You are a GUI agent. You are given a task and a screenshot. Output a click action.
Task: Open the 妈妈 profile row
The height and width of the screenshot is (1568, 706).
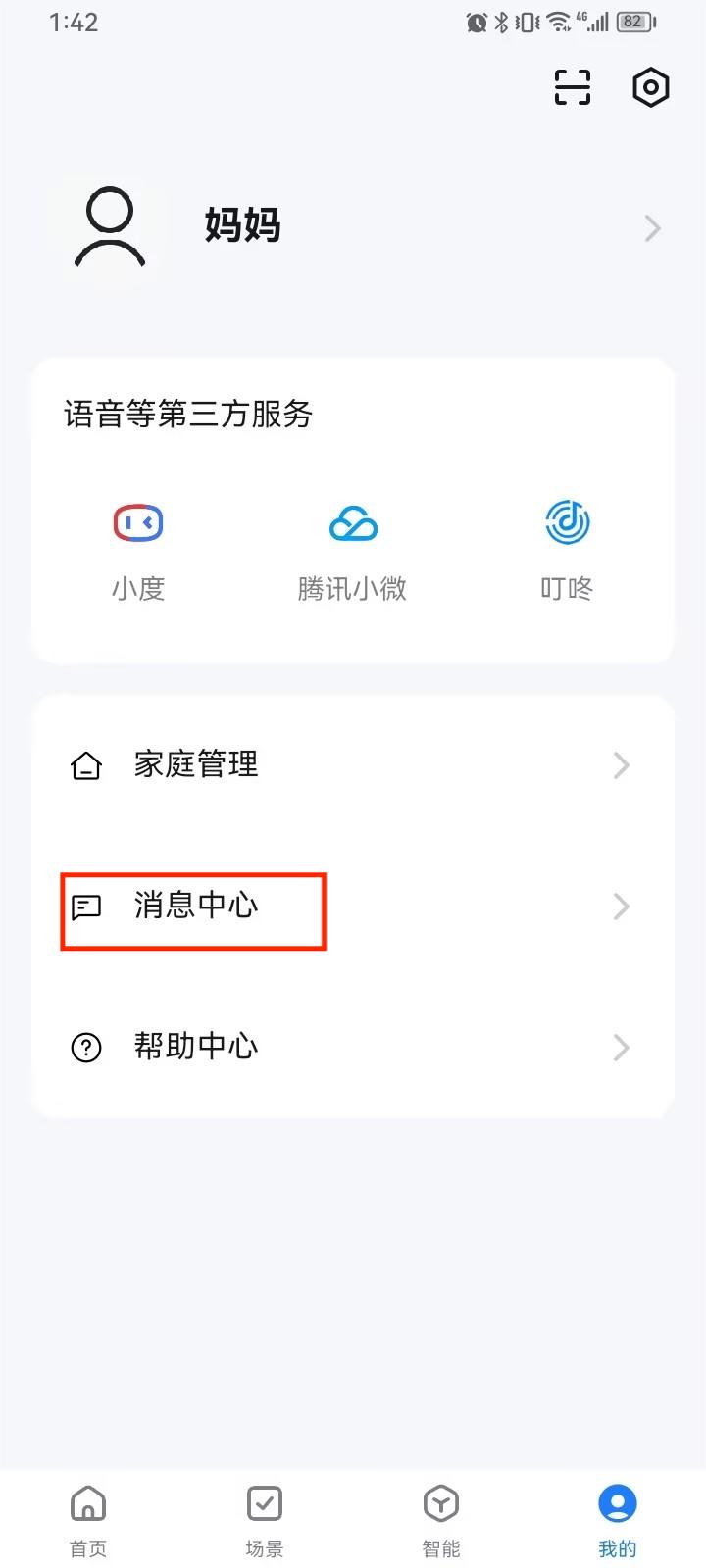pyautogui.click(x=353, y=227)
